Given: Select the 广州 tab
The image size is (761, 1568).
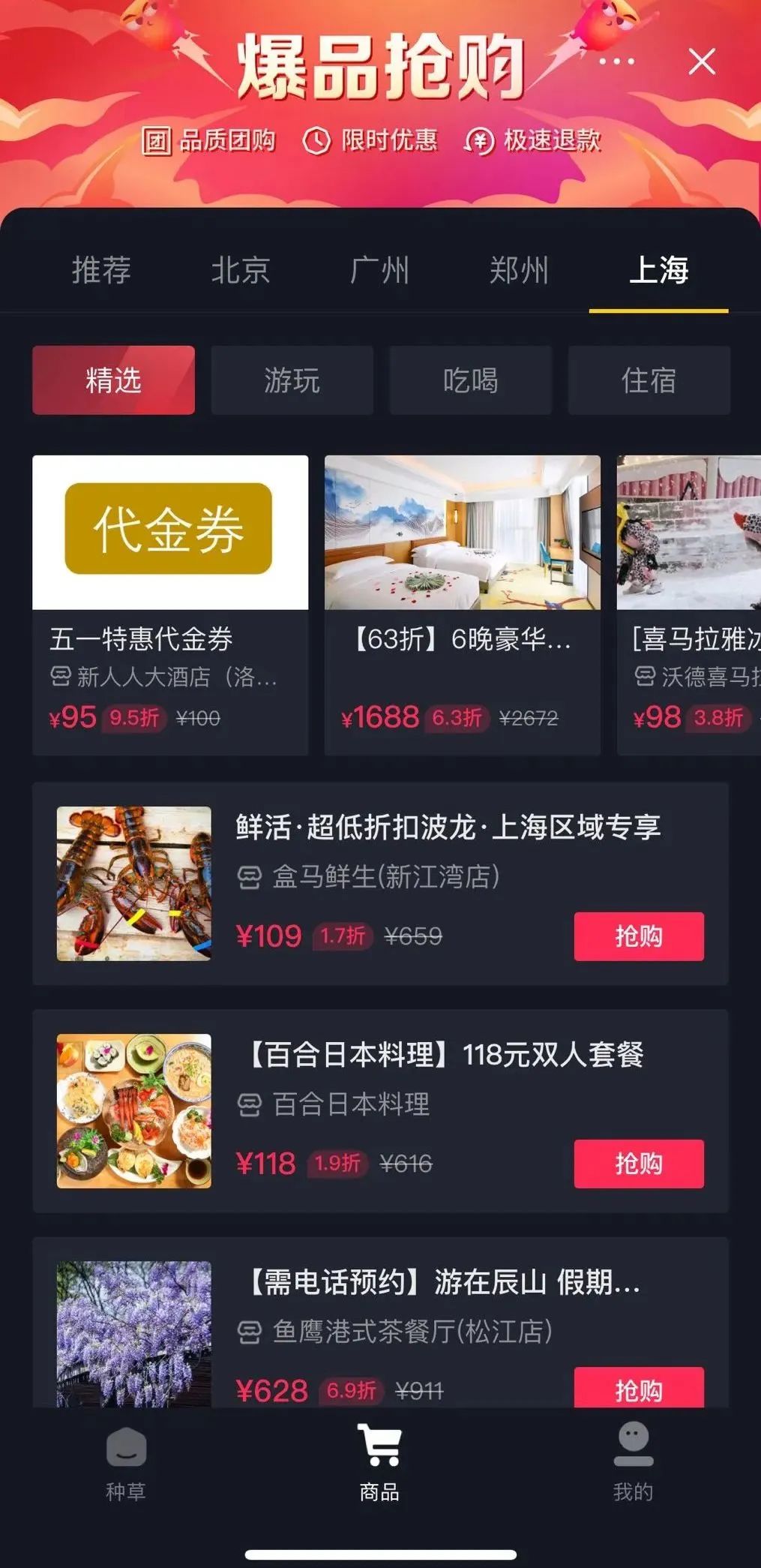Looking at the screenshot, I should [380, 270].
